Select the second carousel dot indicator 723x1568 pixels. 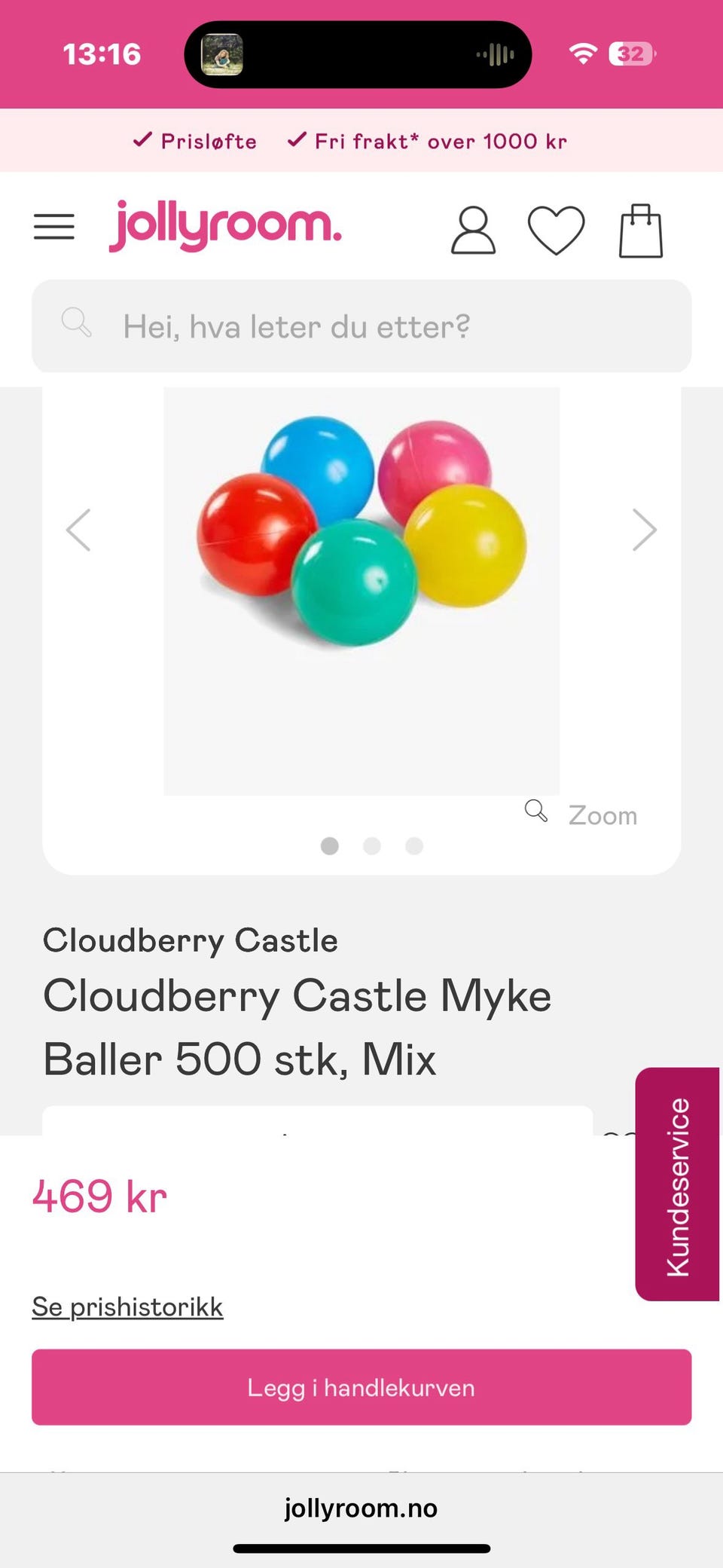pyautogui.click(x=371, y=846)
